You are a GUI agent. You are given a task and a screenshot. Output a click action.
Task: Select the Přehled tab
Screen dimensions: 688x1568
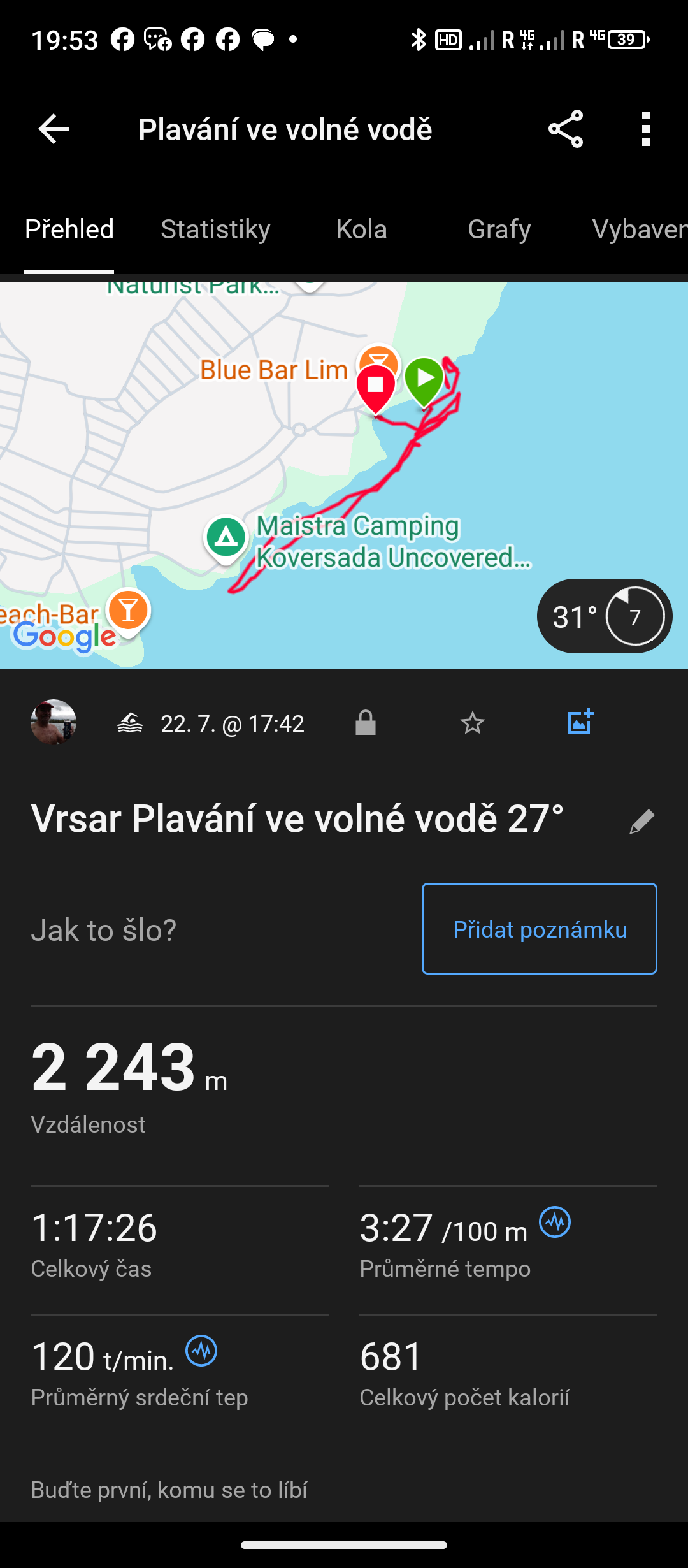[69, 229]
